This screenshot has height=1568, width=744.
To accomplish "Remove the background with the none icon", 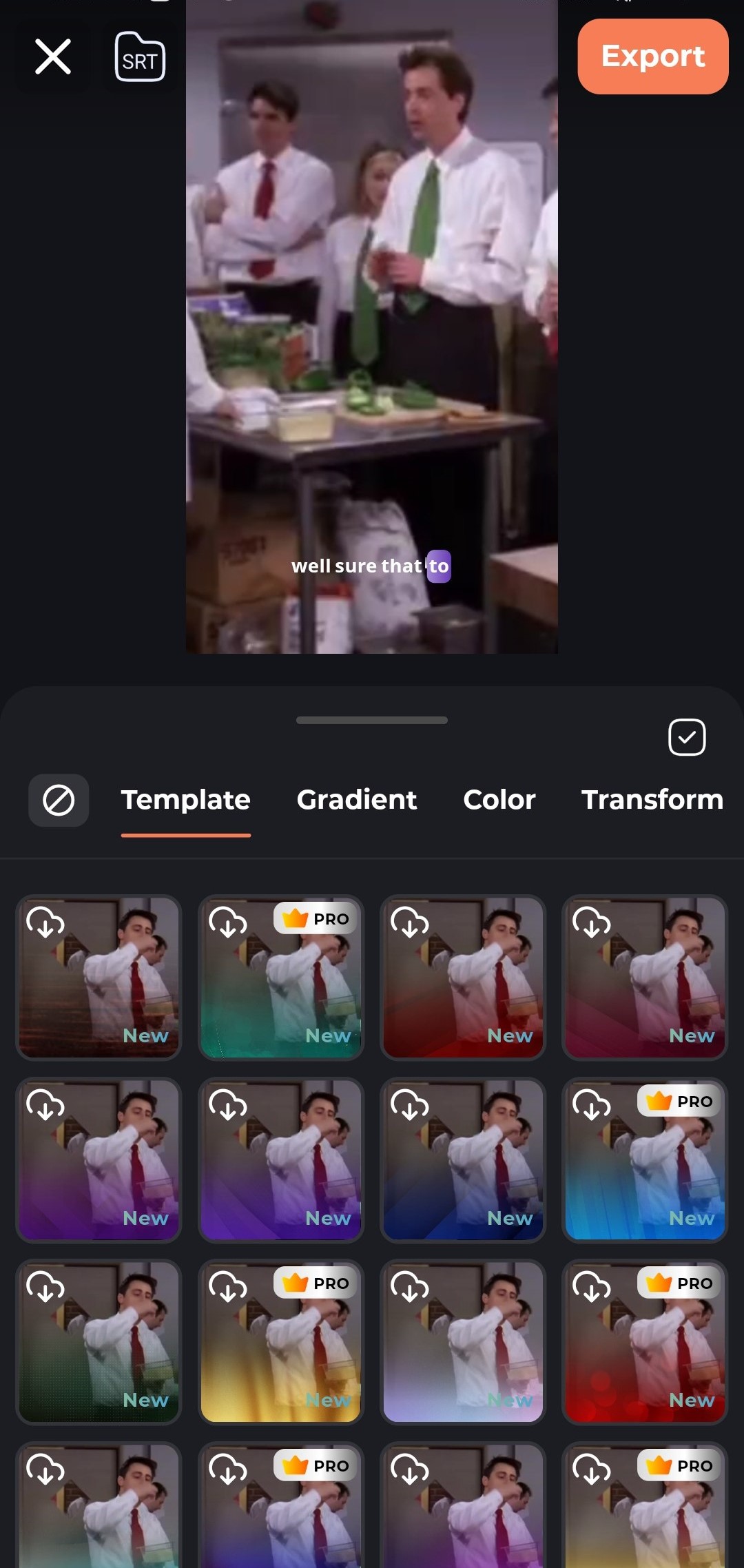I will coord(59,801).
